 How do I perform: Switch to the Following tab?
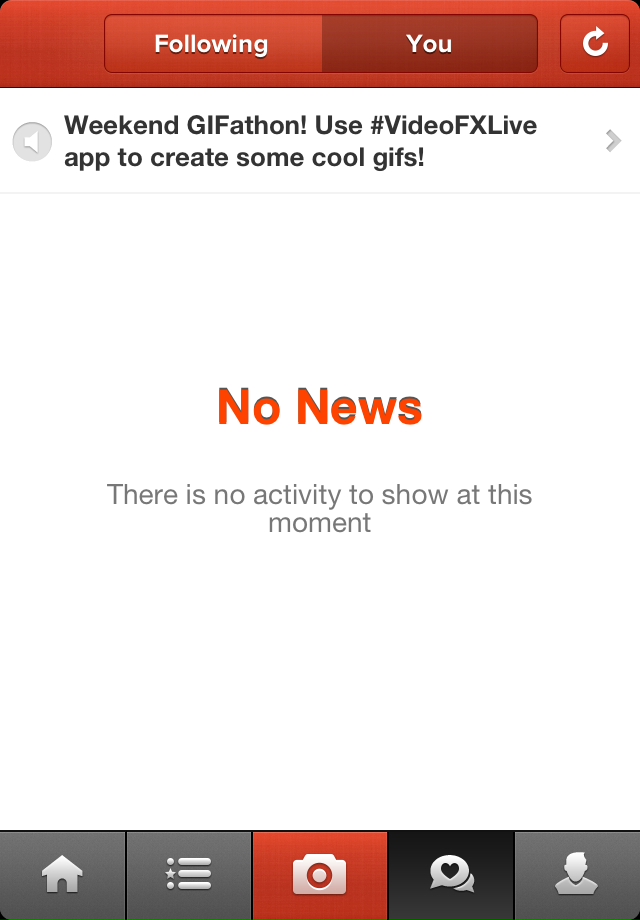pyautogui.click(x=212, y=44)
